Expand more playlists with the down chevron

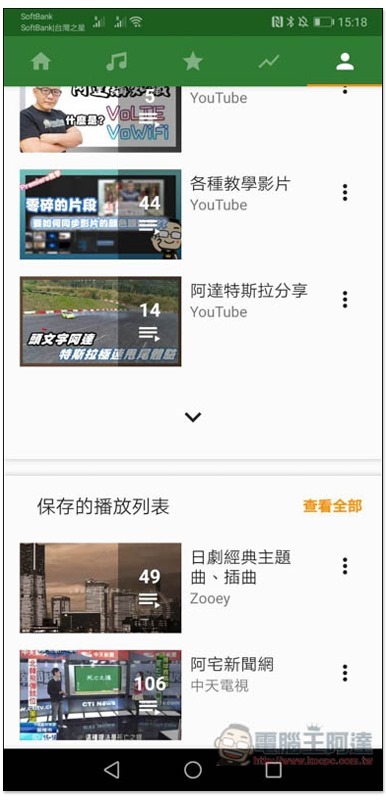point(193,417)
